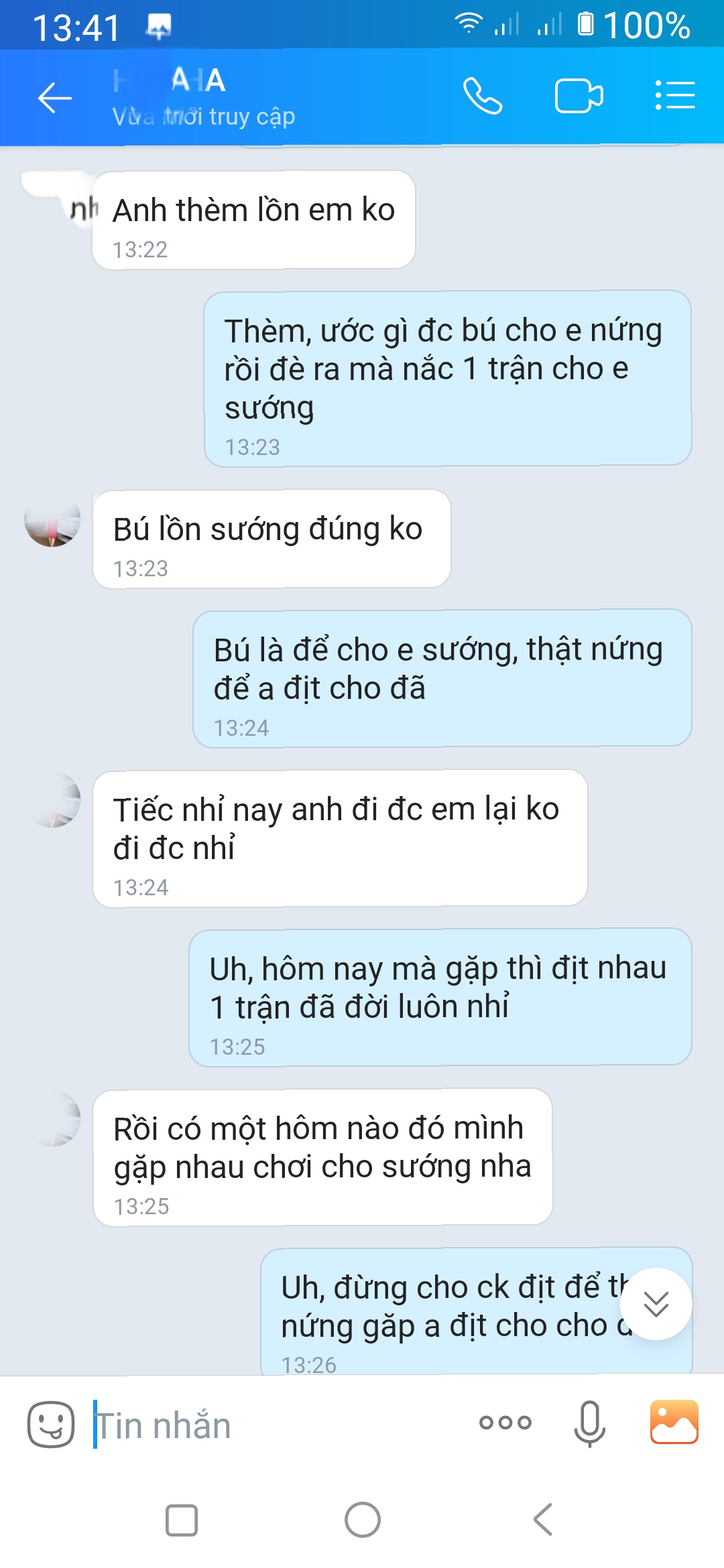
Task: Tap the system home button
Action: [363, 1520]
